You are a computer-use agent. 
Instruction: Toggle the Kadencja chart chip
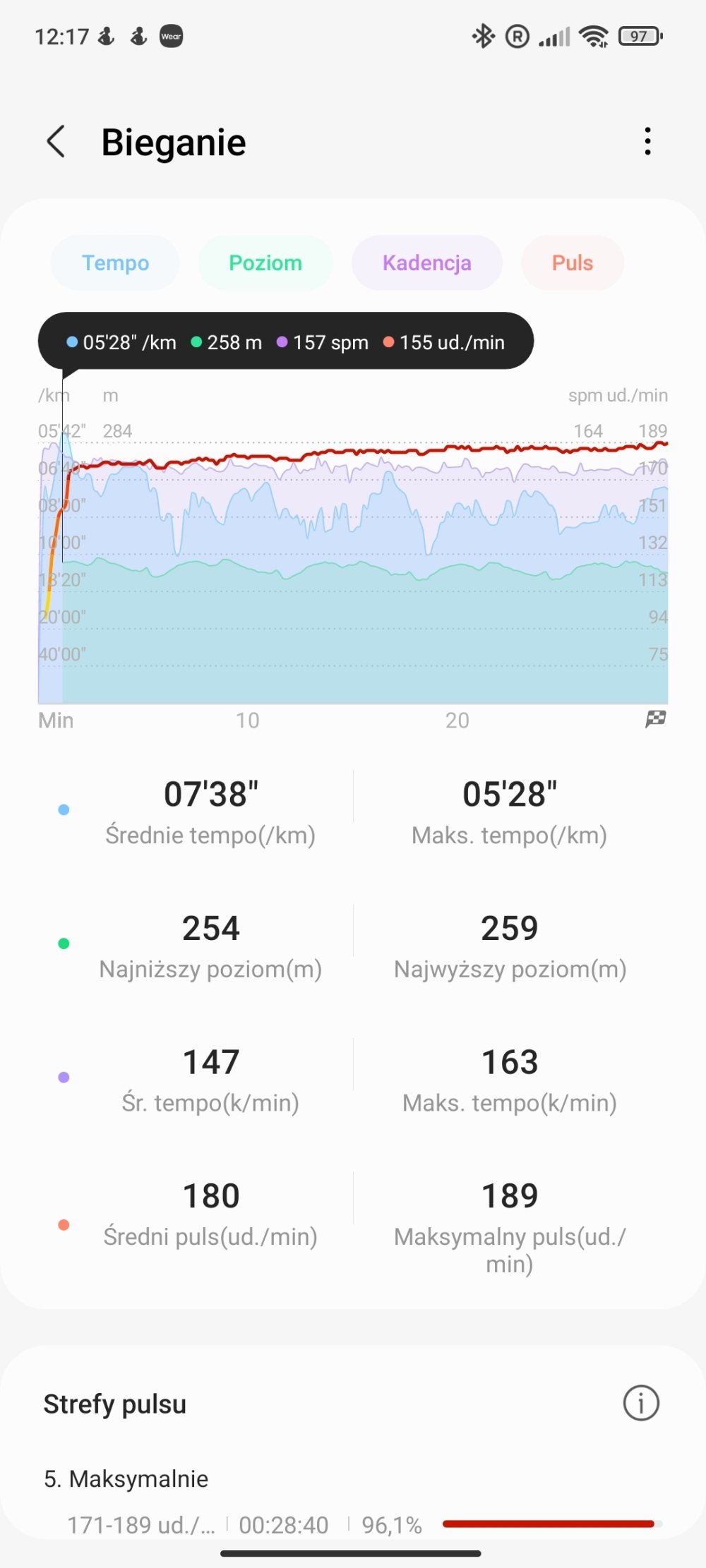click(426, 263)
